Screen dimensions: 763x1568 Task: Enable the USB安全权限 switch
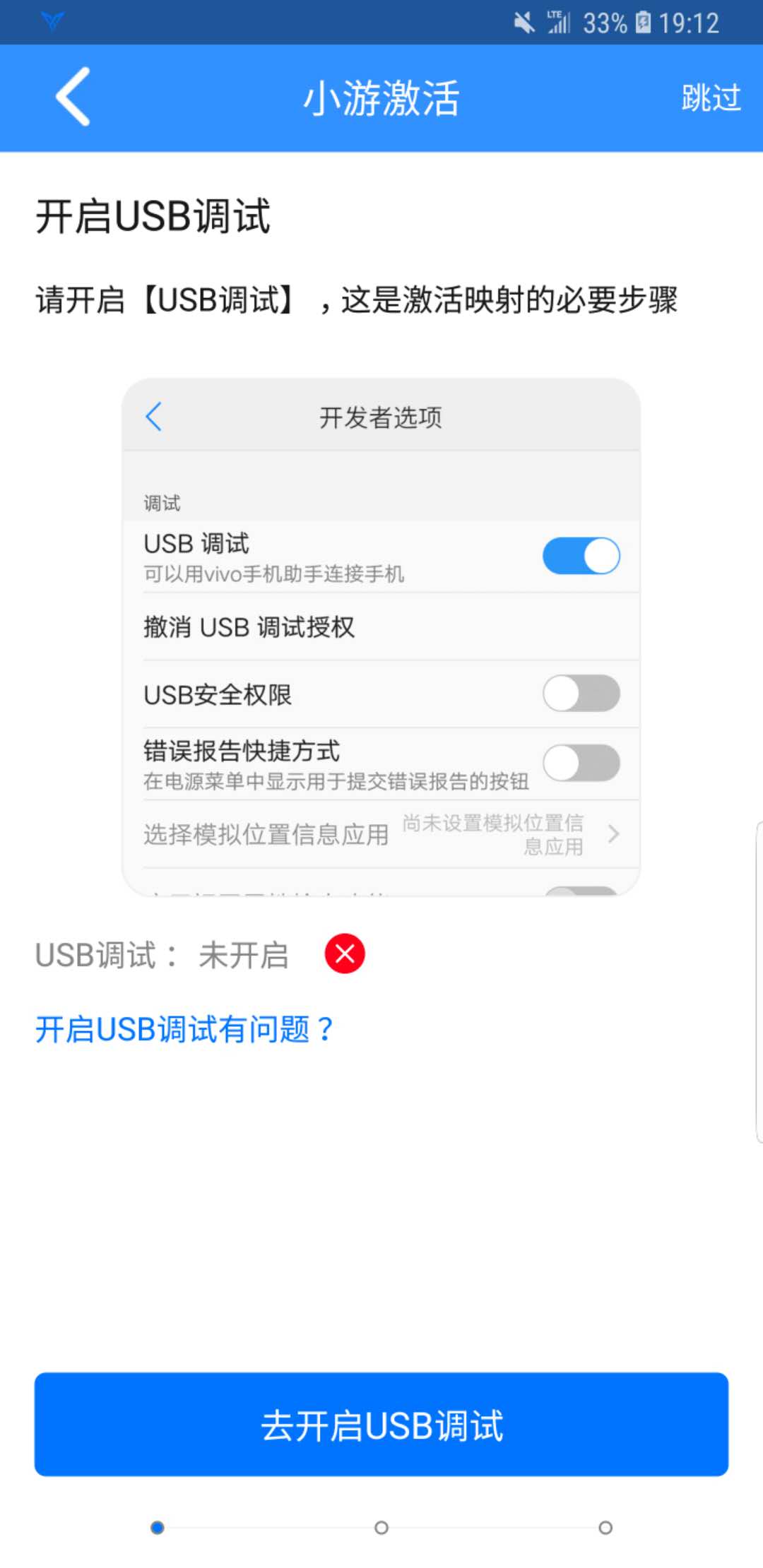[x=581, y=694]
